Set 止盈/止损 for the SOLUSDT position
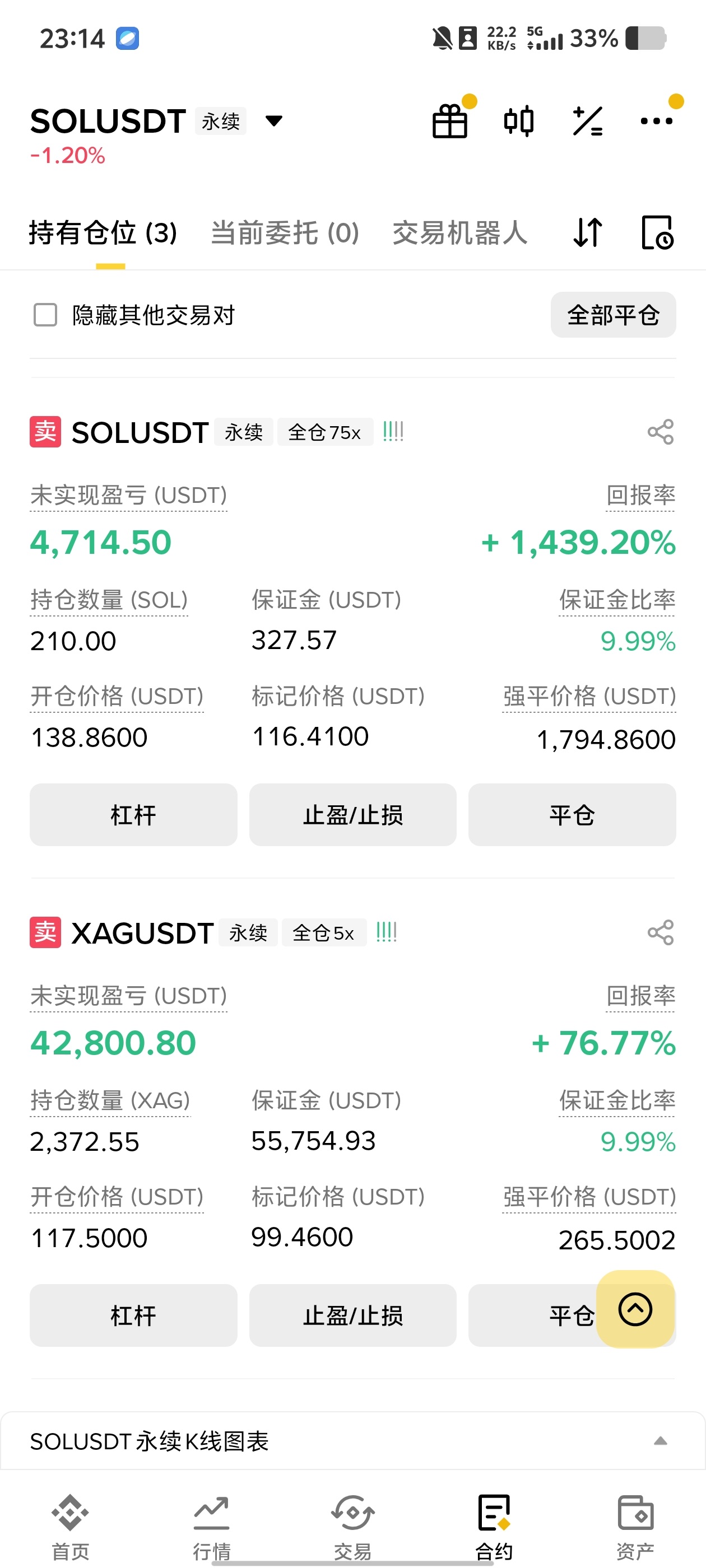 coord(352,814)
